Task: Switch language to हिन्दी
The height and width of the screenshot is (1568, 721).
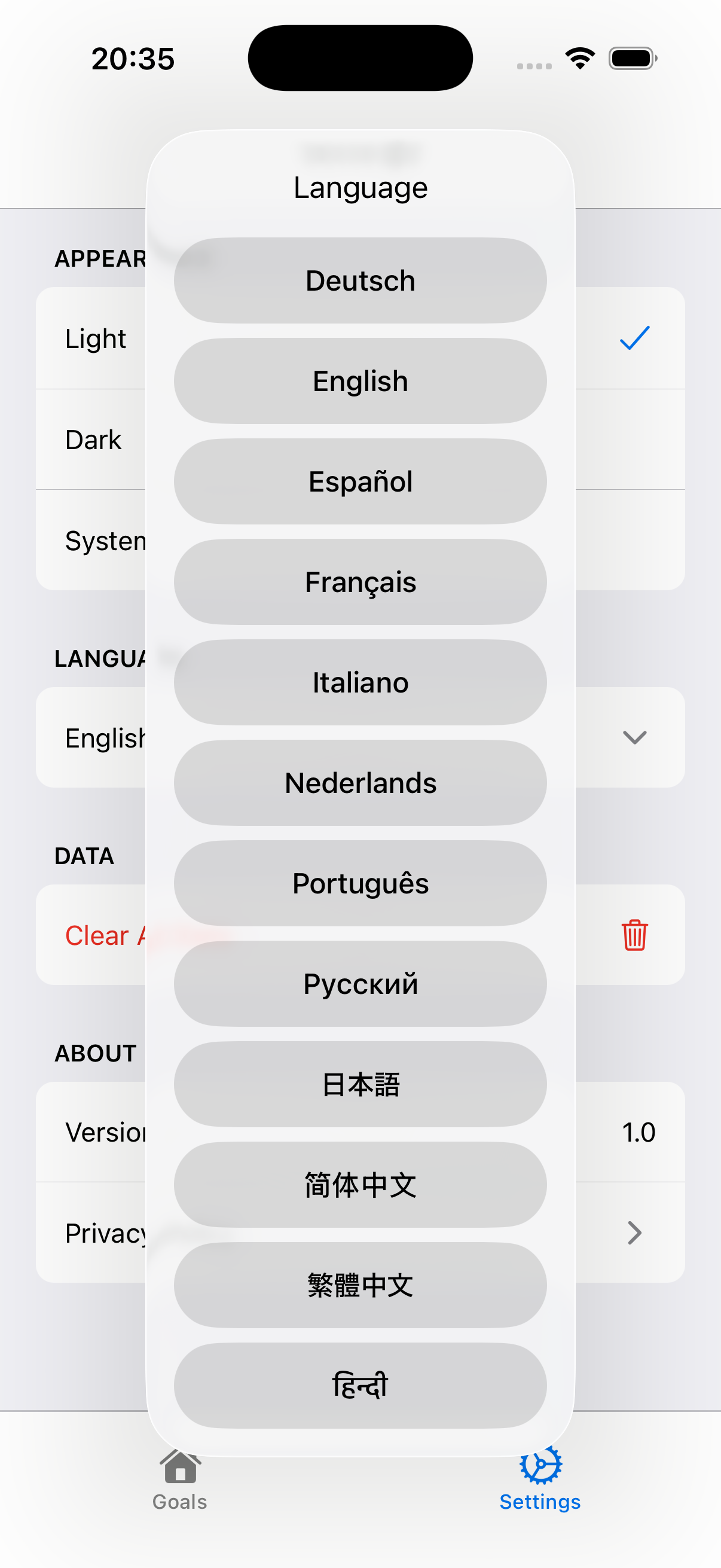Action: pyautogui.click(x=360, y=1386)
